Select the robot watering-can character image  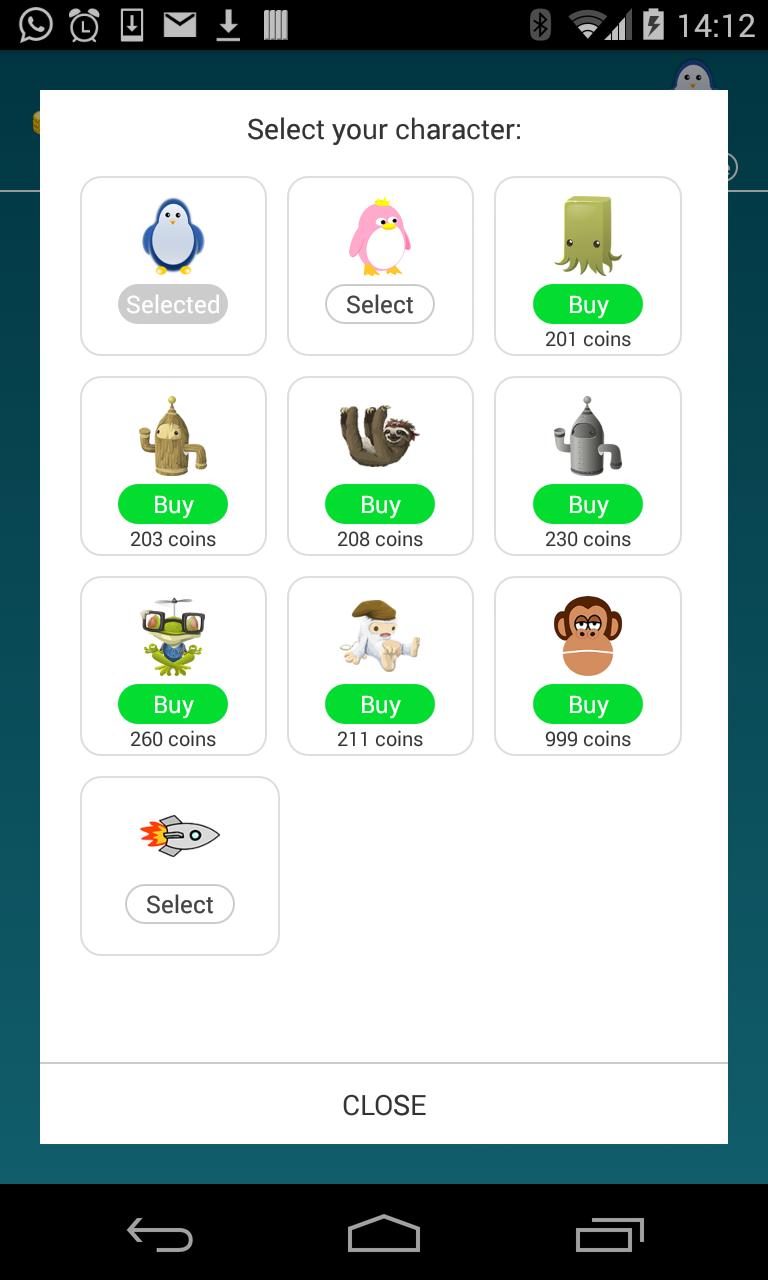pyautogui.click(x=587, y=434)
